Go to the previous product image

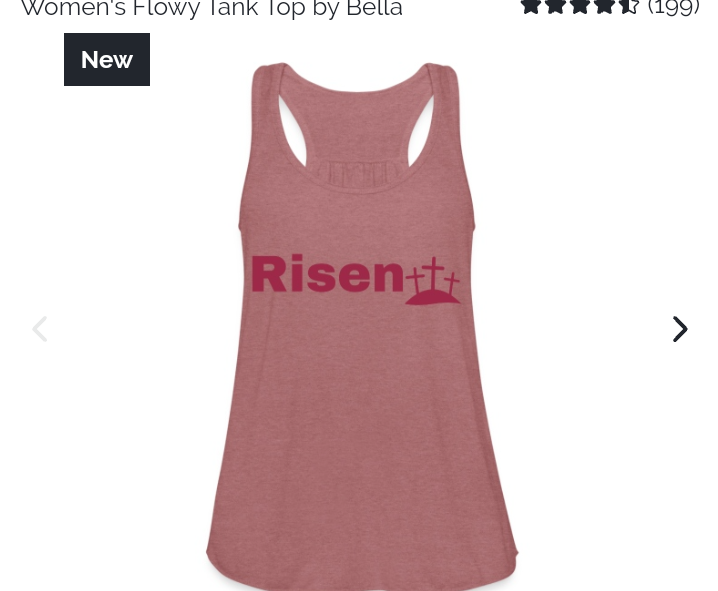click(39, 329)
